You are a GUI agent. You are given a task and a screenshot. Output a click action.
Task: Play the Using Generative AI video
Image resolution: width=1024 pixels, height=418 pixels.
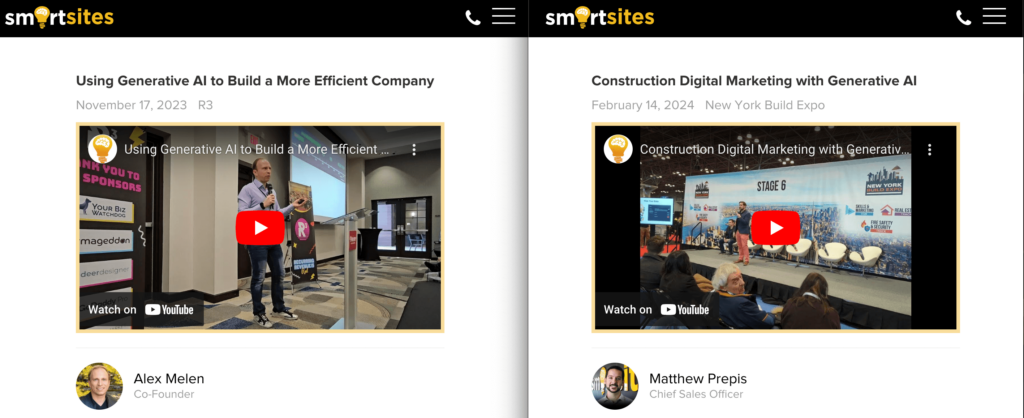click(x=260, y=228)
